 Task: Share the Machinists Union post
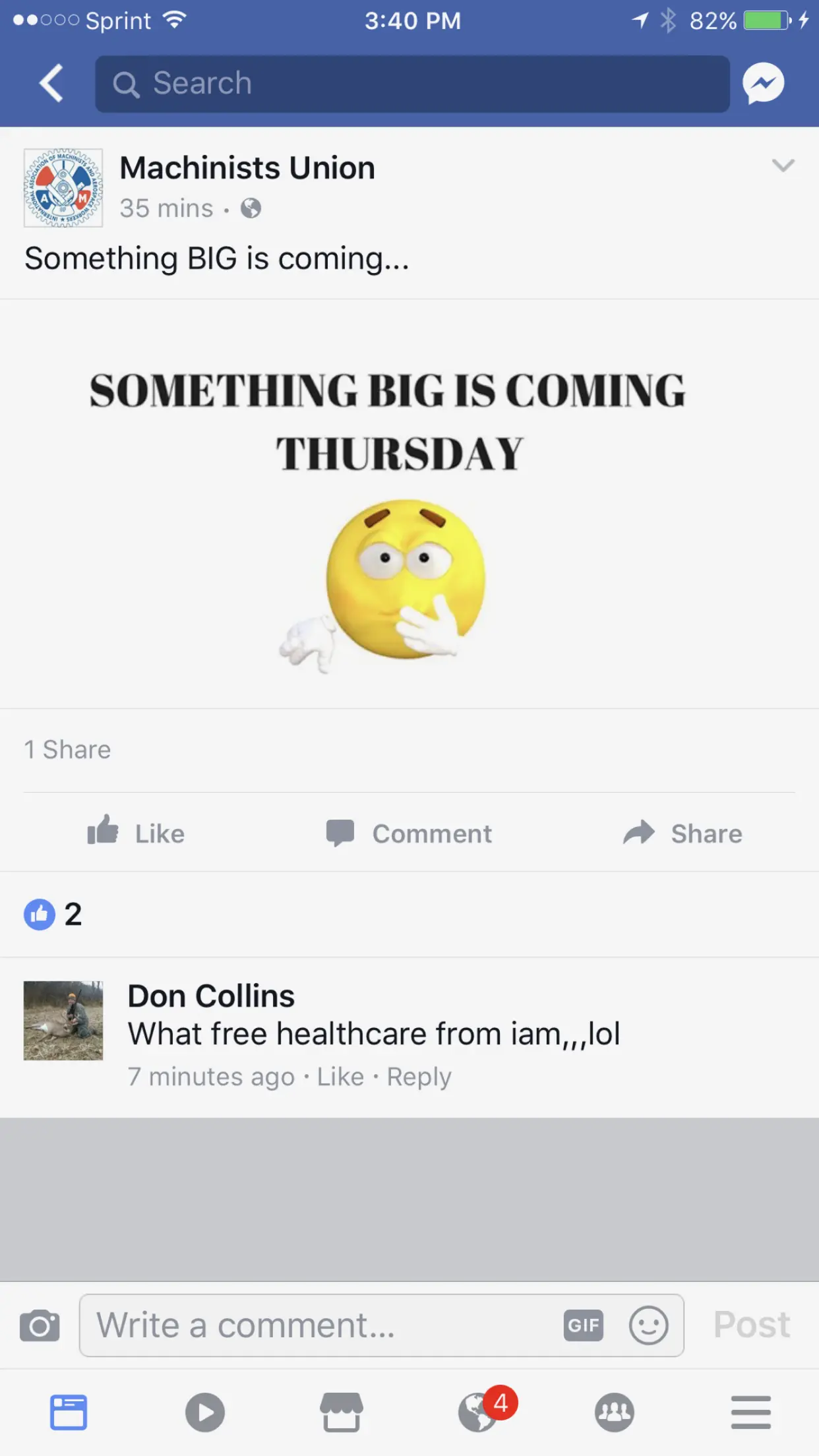(x=682, y=834)
